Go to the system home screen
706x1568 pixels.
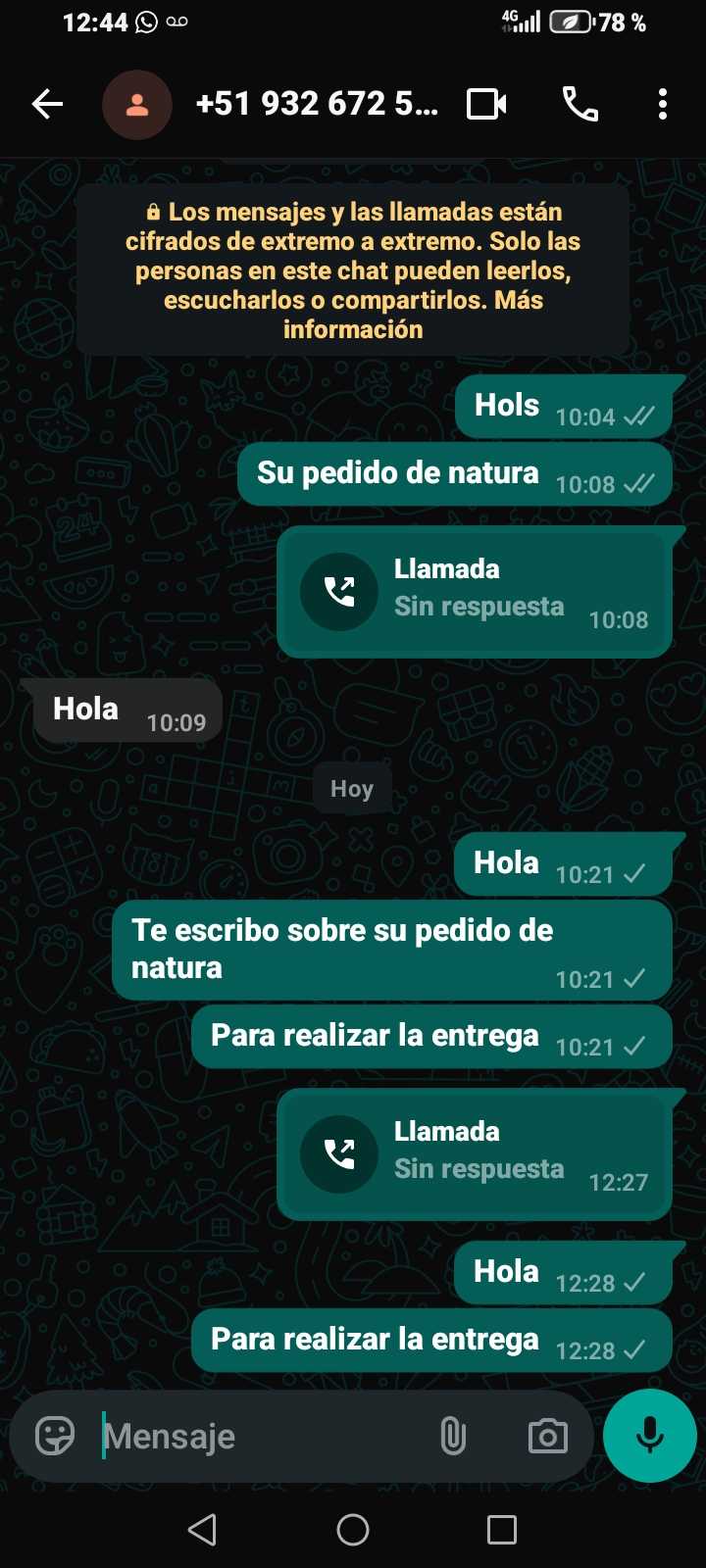(x=353, y=1530)
